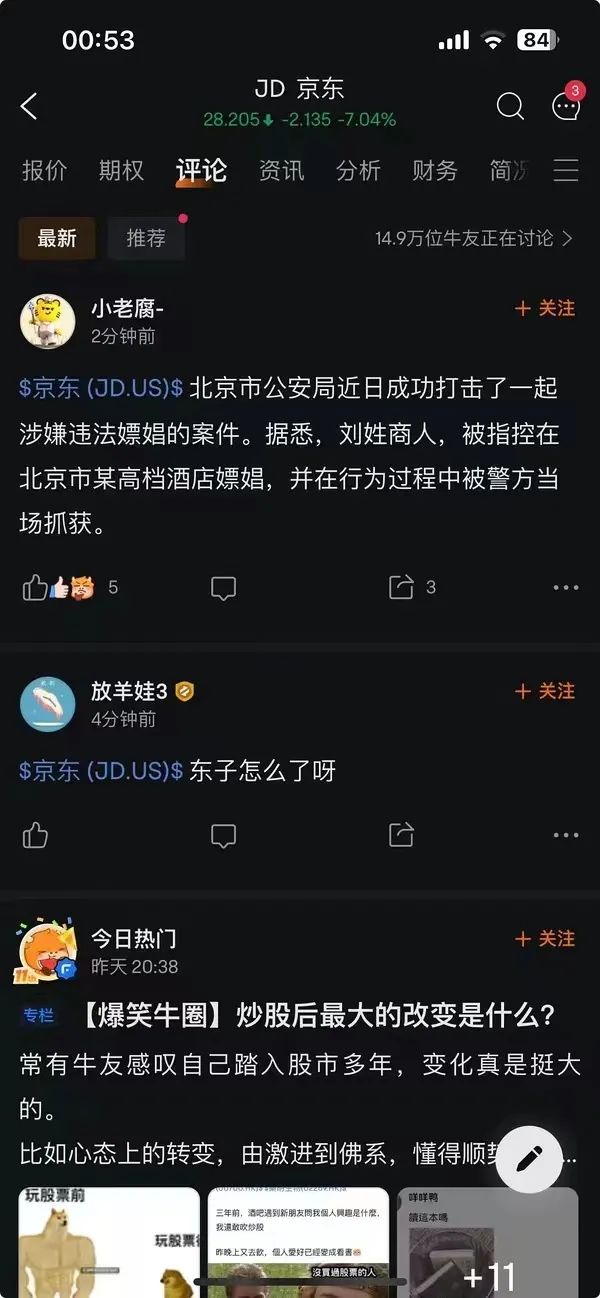This screenshot has height=1298, width=600.
Task: Like 小老腐-'s post
Action: (x=35, y=587)
